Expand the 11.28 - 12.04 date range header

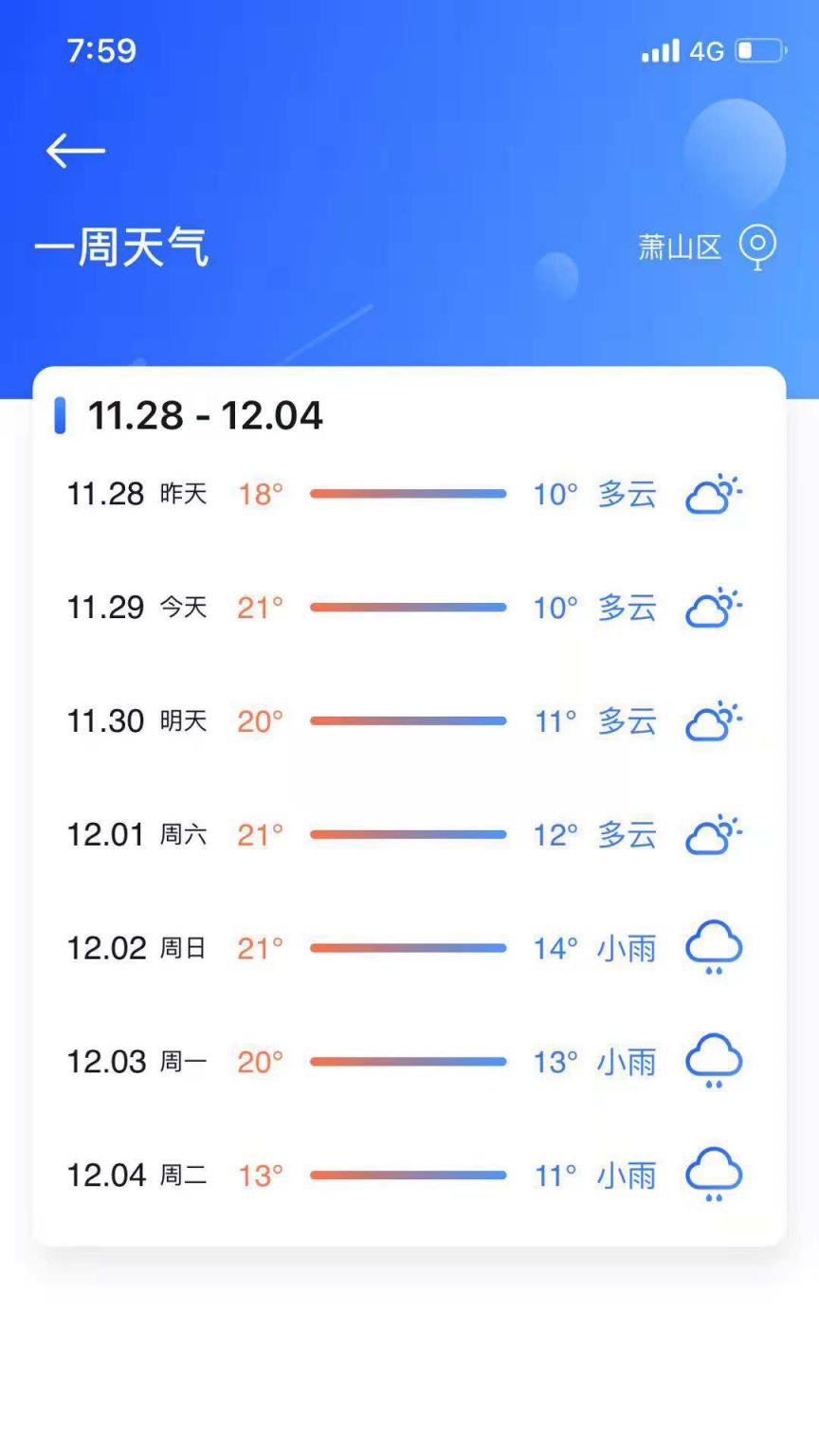click(x=204, y=414)
